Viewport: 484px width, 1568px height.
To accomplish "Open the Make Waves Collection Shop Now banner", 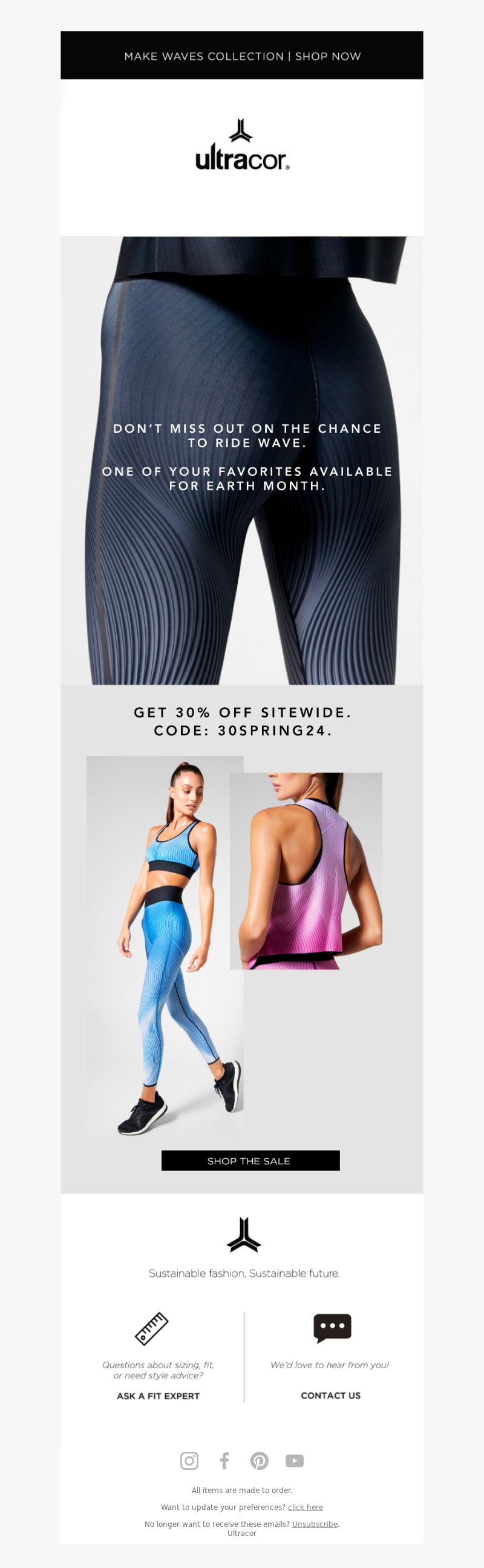I will tap(242, 56).
